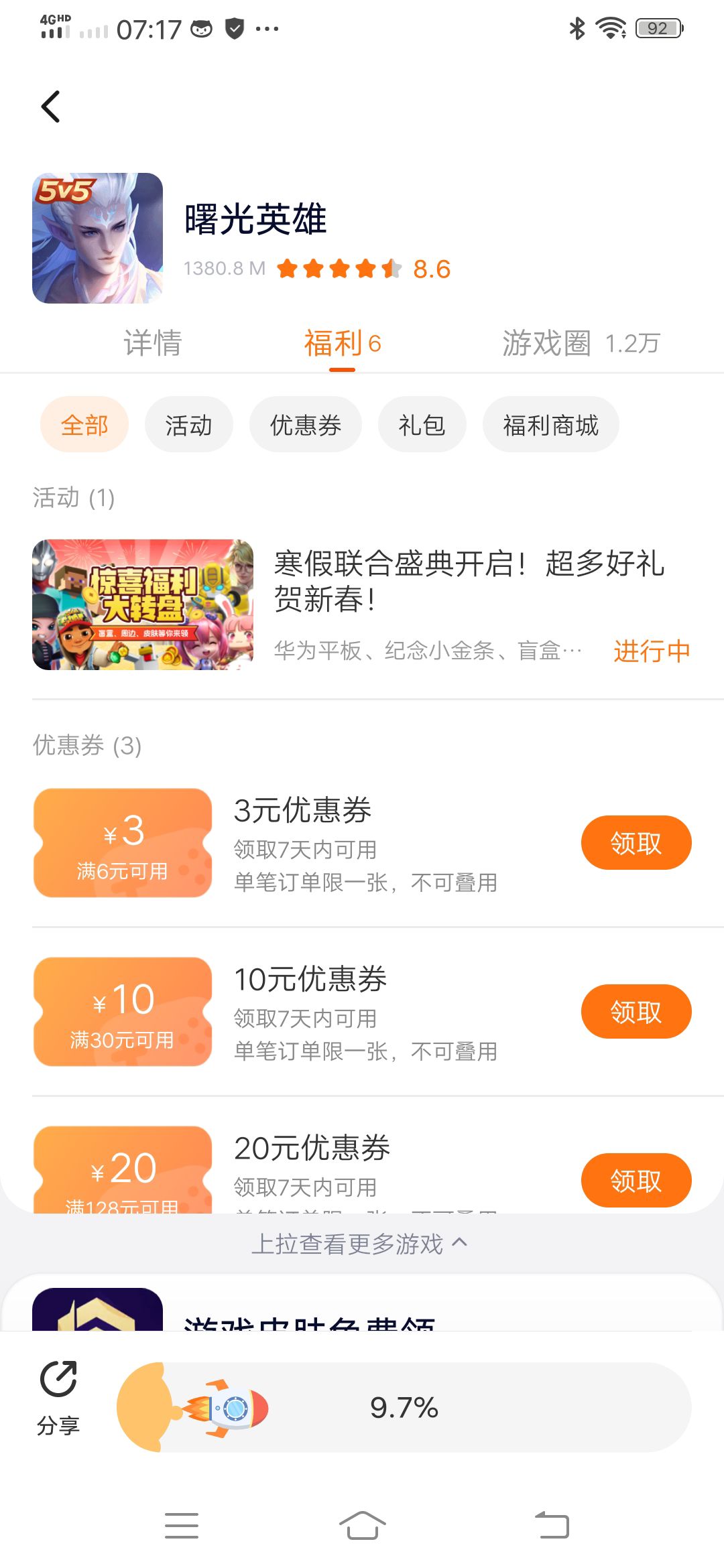Choose the 礼包 filter chip
Screen dimensions: 724x1568
click(x=422, y=425)
